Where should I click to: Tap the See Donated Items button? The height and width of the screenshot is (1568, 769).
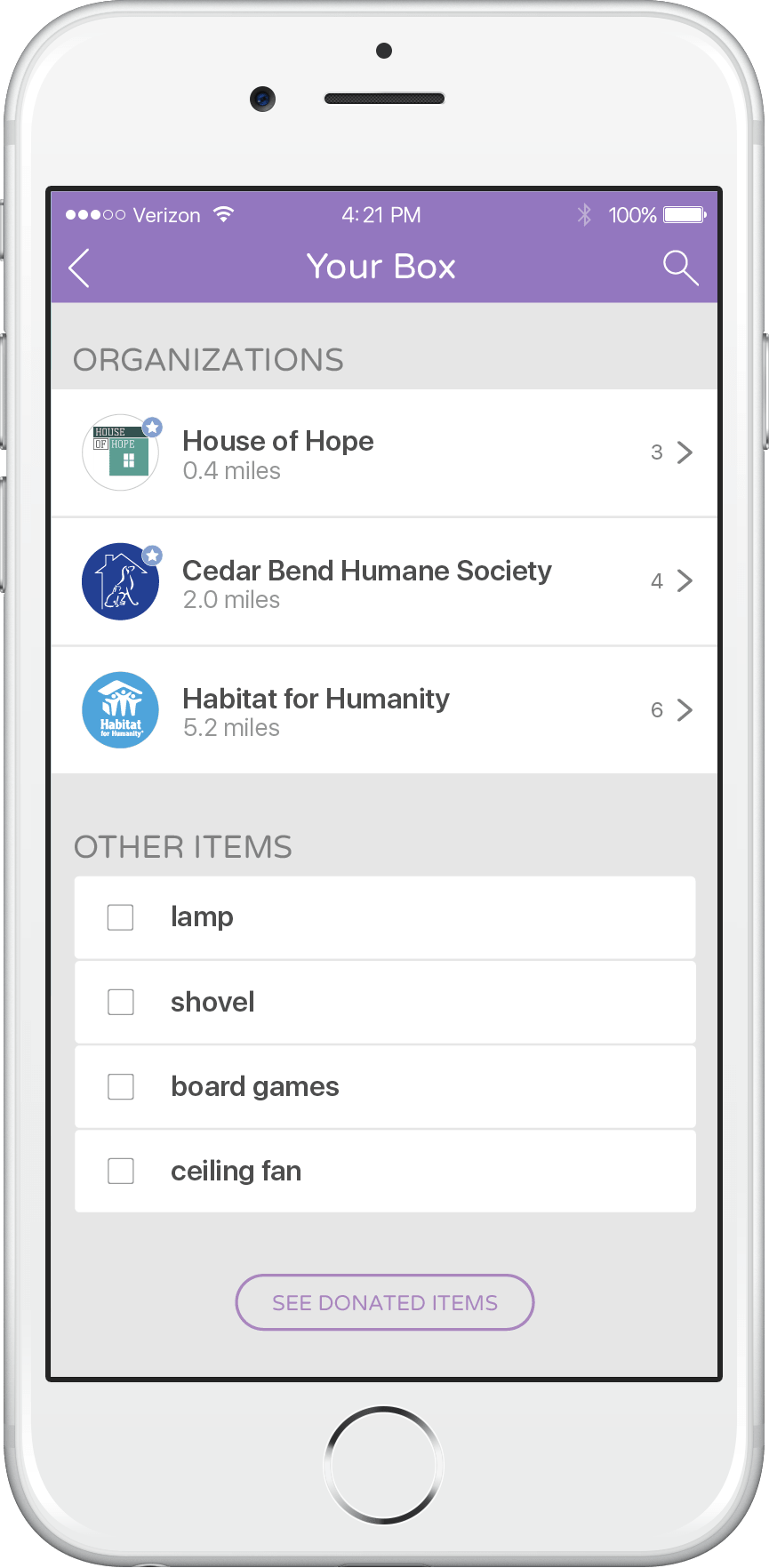(385, 1303)
